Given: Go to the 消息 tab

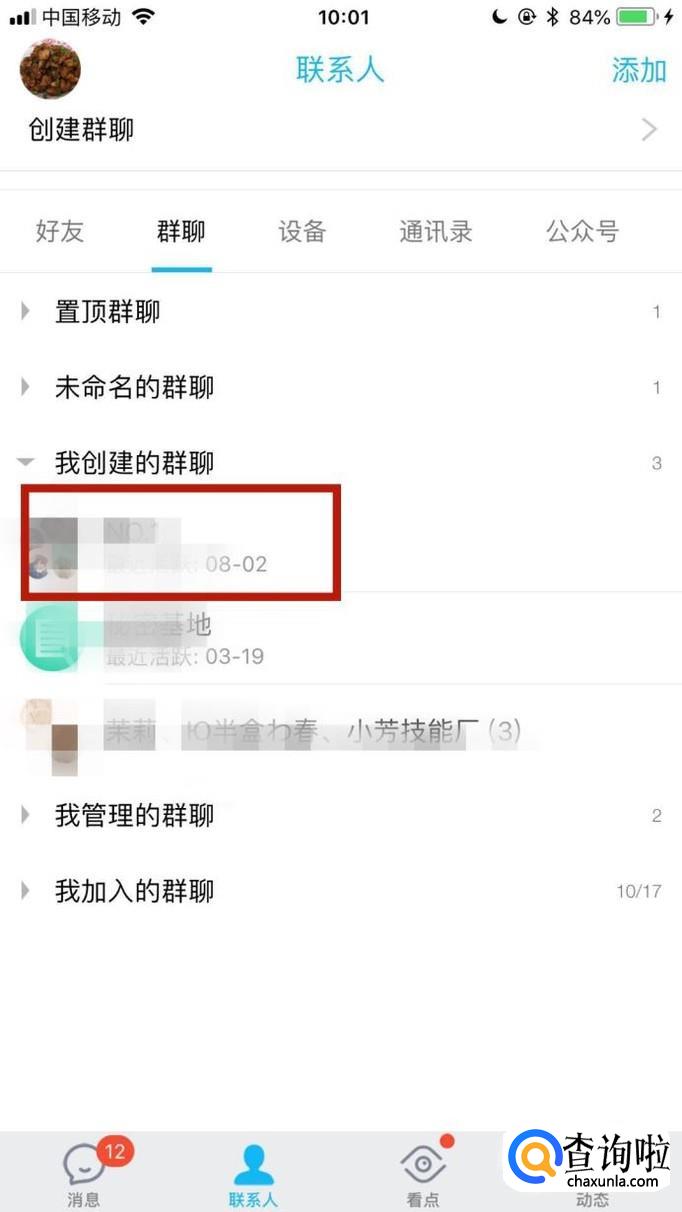Looking at the screenshot, I should [x=85, y=1172].
